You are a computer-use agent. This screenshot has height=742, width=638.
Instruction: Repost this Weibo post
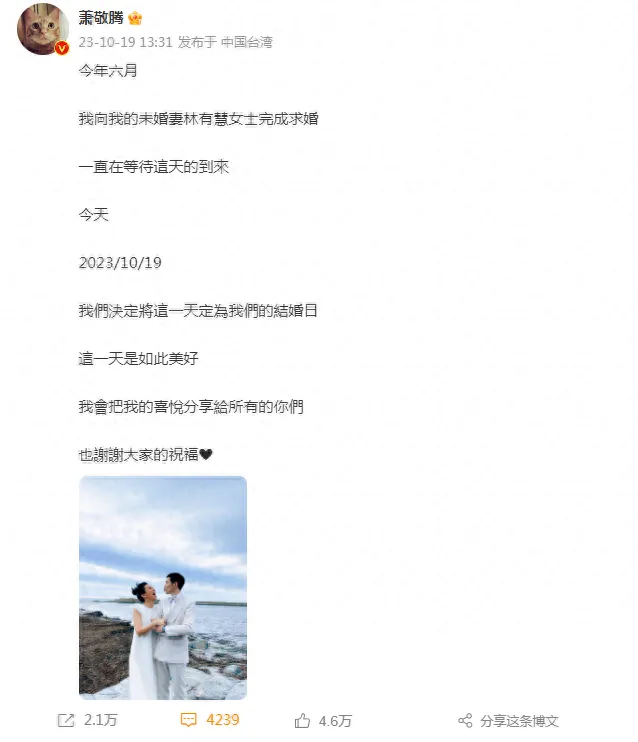(x=87, y=720)
